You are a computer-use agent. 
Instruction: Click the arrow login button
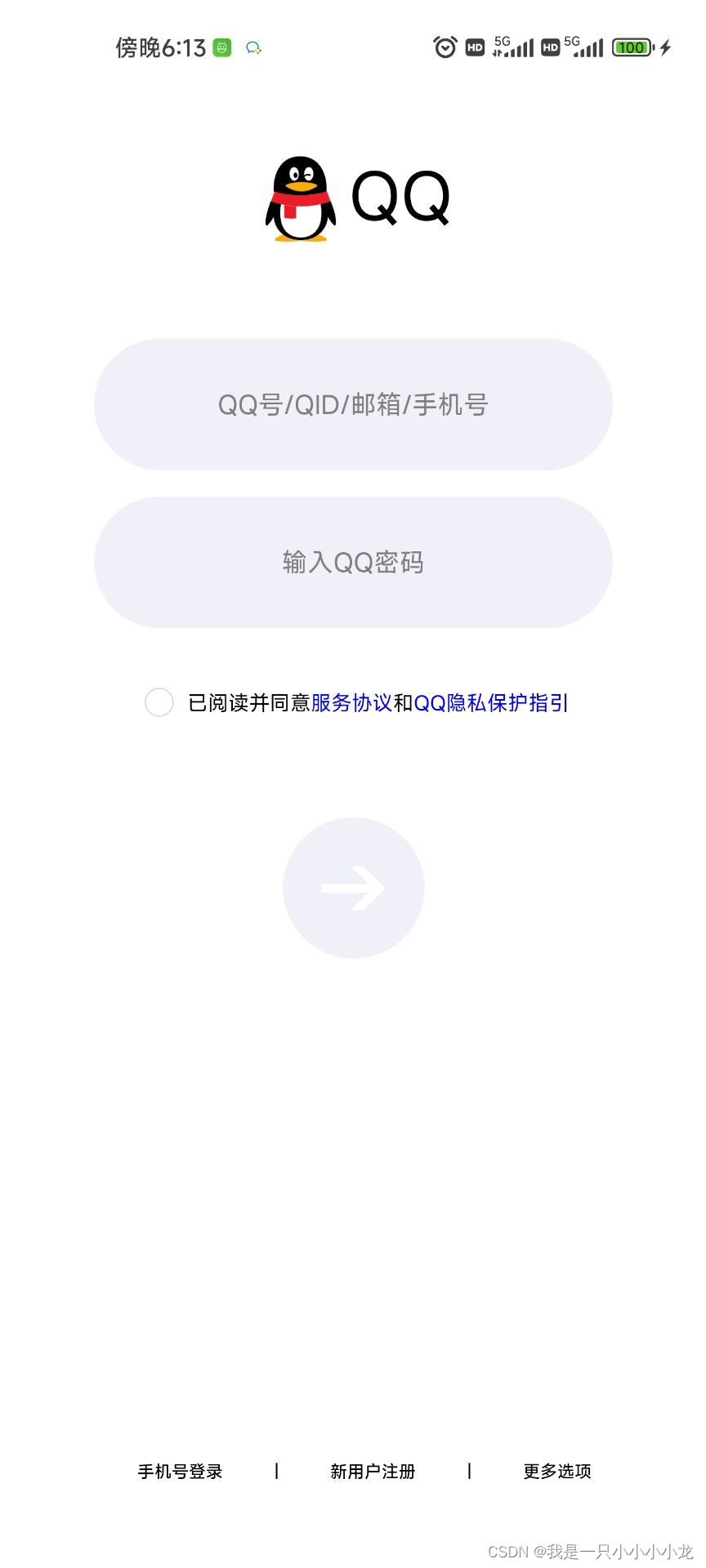tap(353, 888)
